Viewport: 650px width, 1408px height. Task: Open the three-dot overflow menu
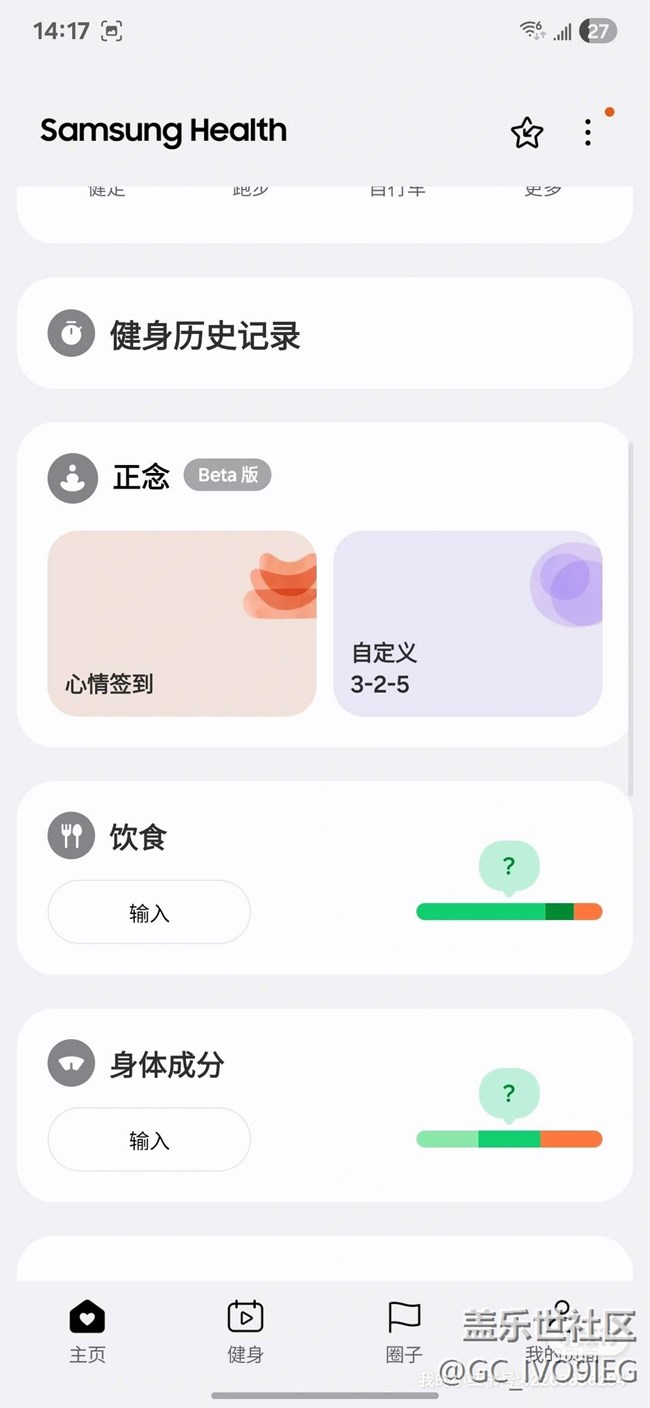point(588,132)
